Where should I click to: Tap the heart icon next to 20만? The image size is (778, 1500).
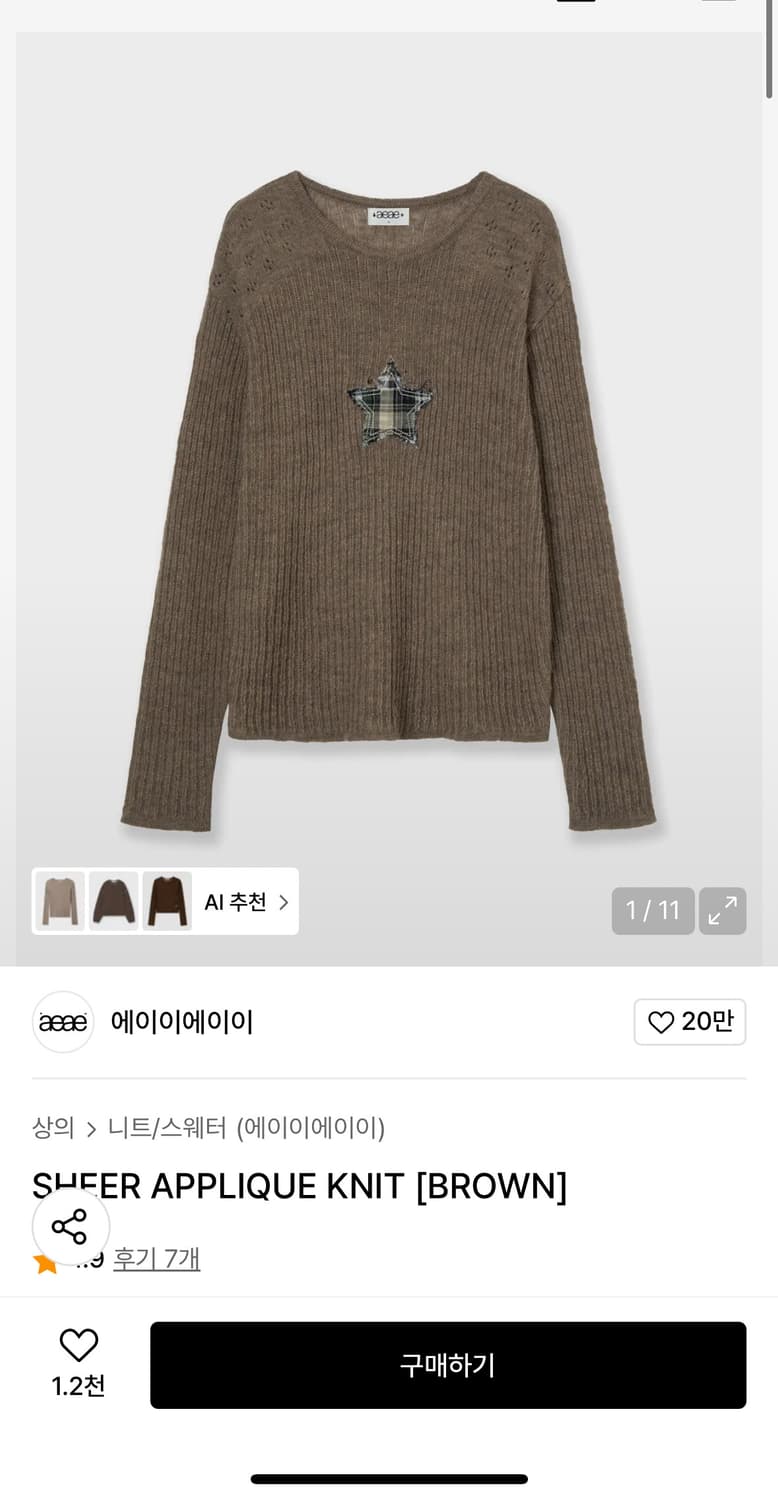(662, 1022)
